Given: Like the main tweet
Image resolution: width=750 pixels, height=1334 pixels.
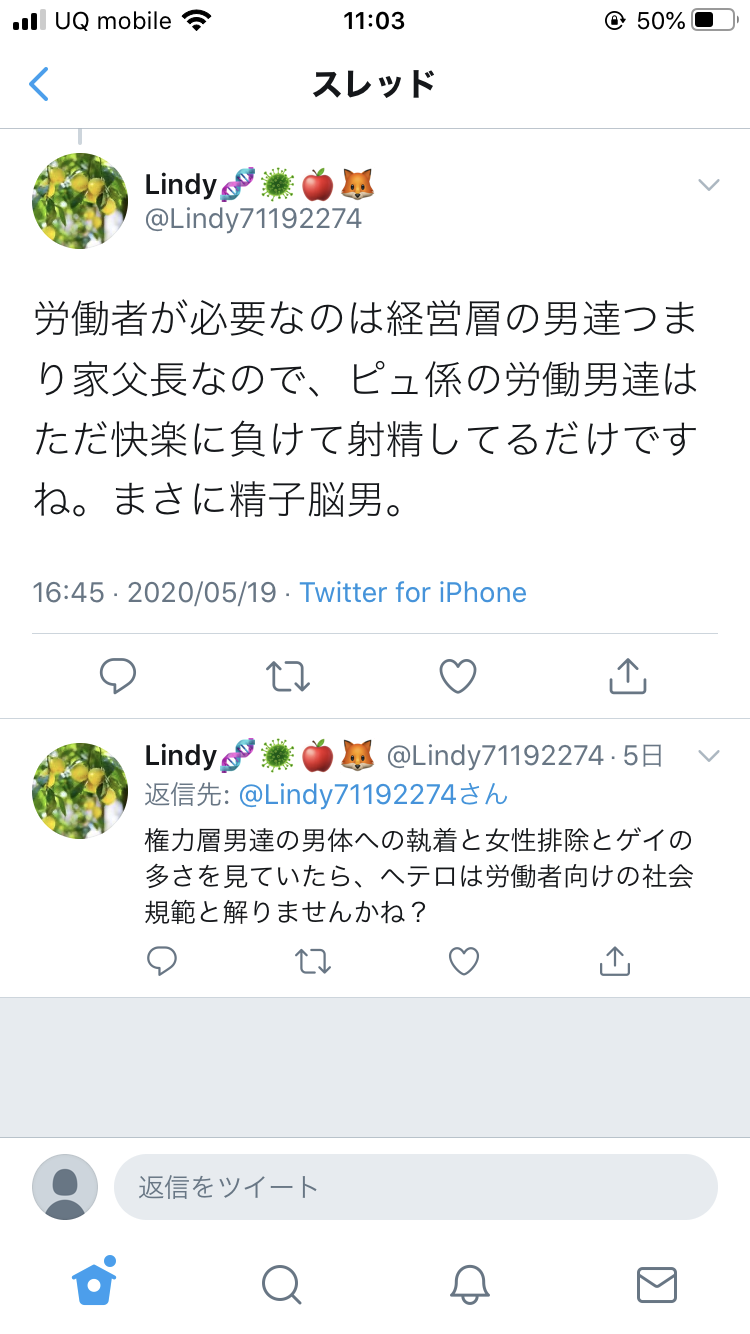Looking at the screenshot, I should tap(458, 677).
